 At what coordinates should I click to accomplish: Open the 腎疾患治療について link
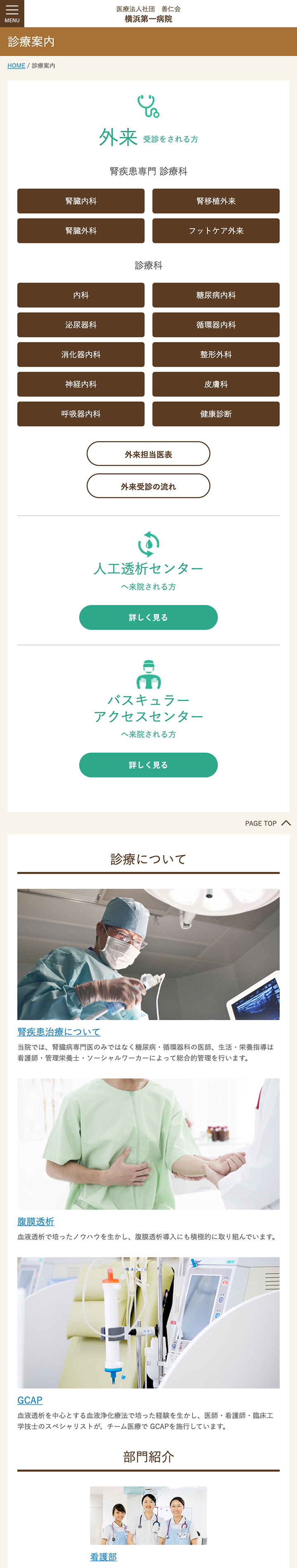(59, 1032)
